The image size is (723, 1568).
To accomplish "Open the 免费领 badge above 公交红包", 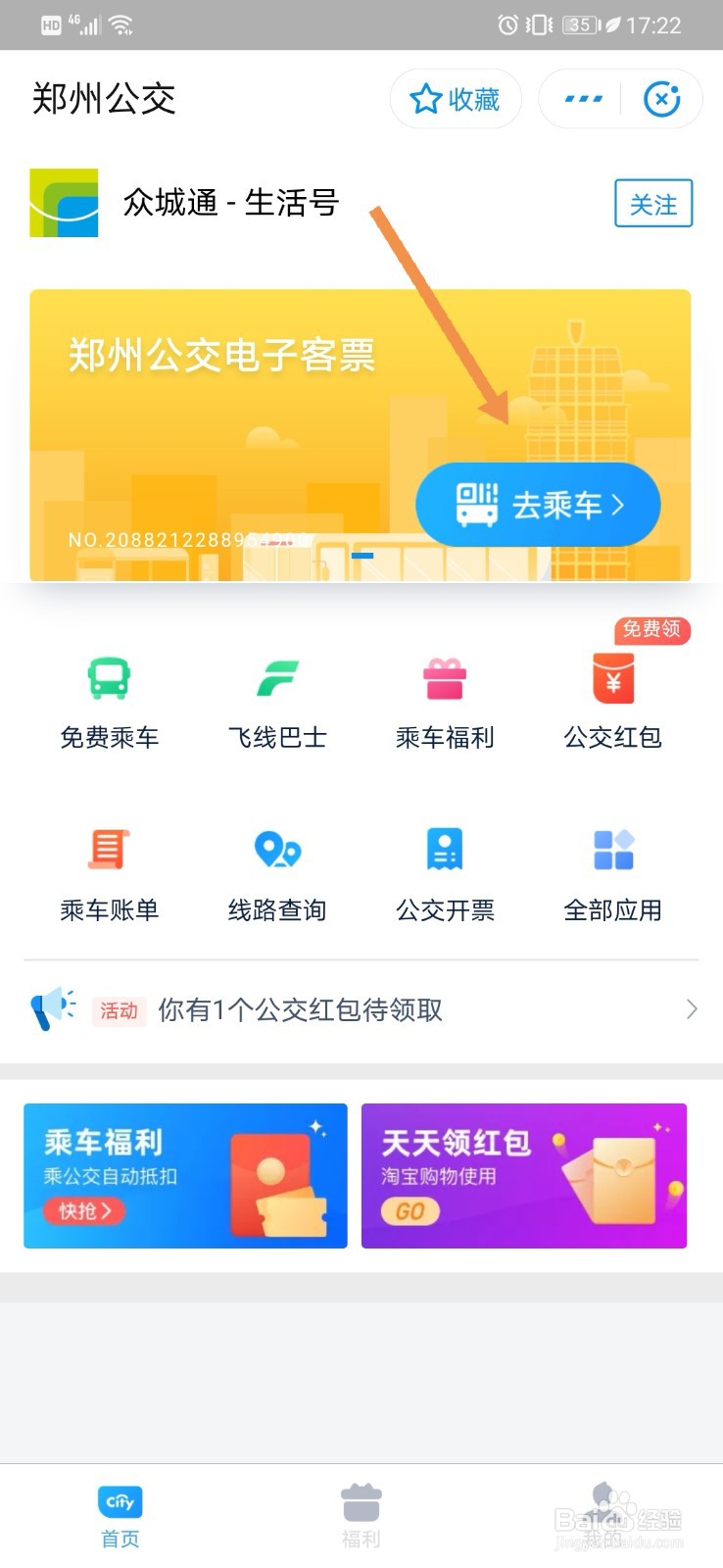I will pyautogui.click(x=652, y=631).
